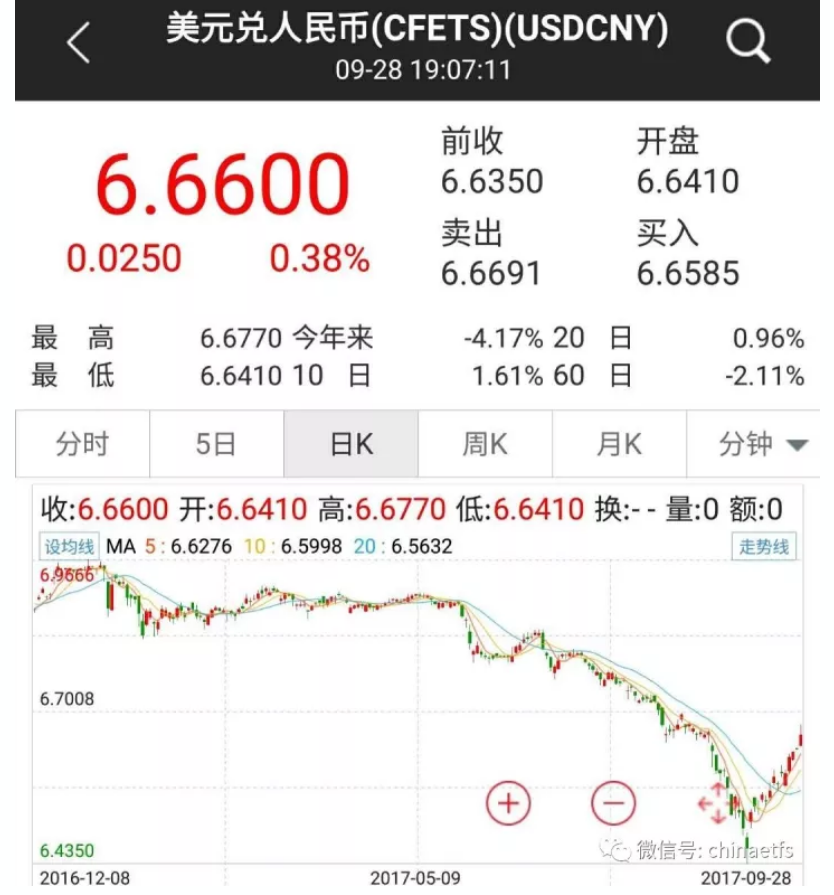Tap the 走势线 trend line button

[764, 547]
